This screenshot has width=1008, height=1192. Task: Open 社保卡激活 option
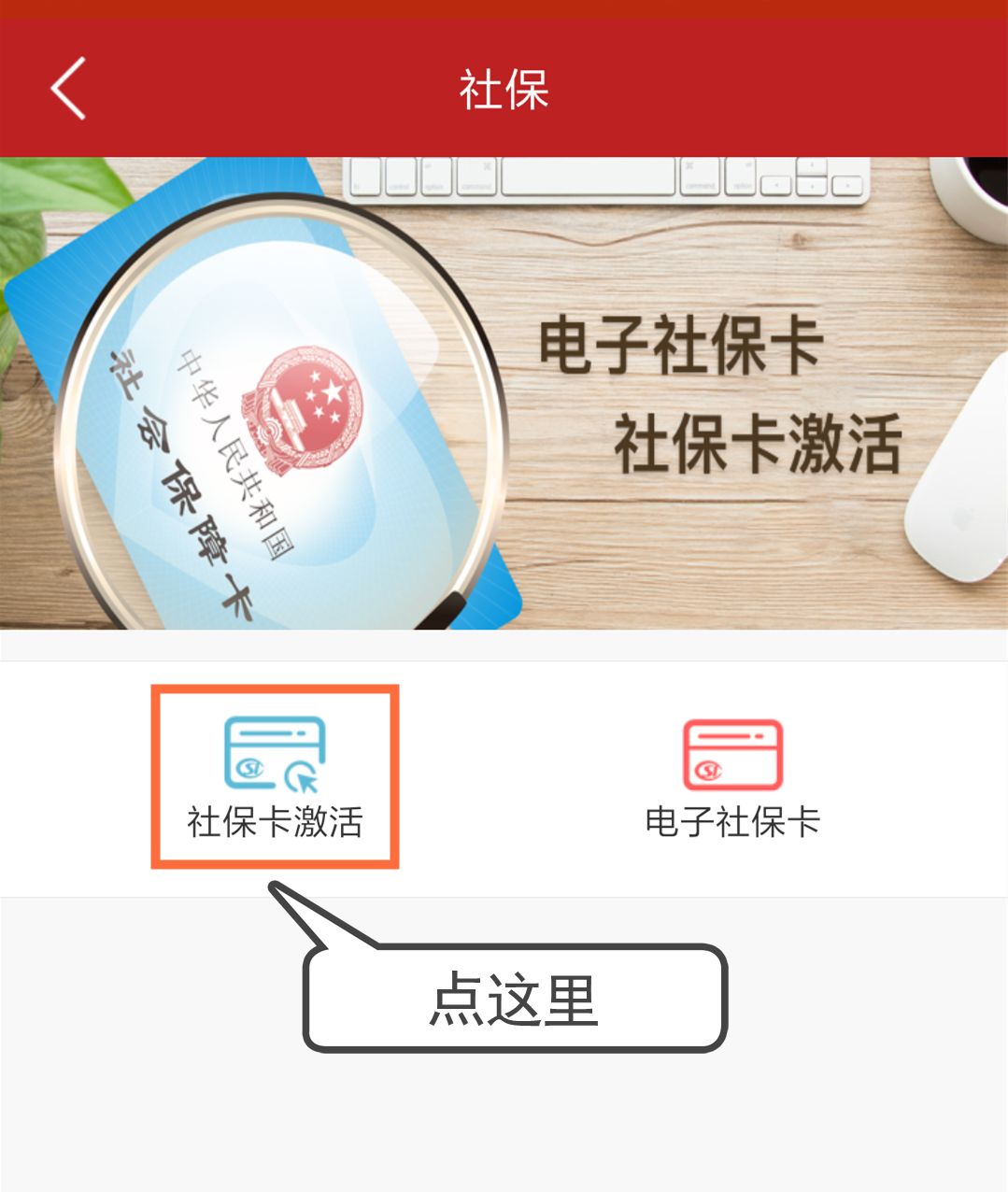[275, 777]
